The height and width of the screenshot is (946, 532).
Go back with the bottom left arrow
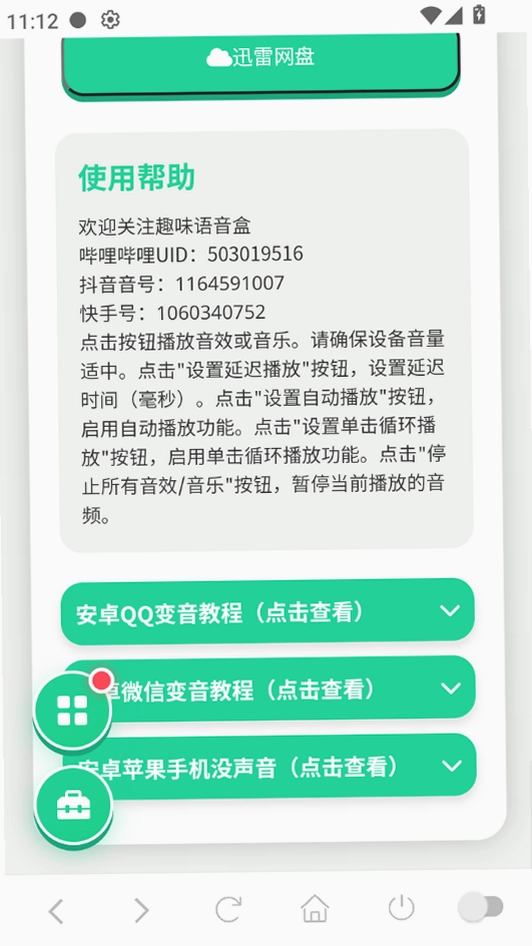click(56, 910)
